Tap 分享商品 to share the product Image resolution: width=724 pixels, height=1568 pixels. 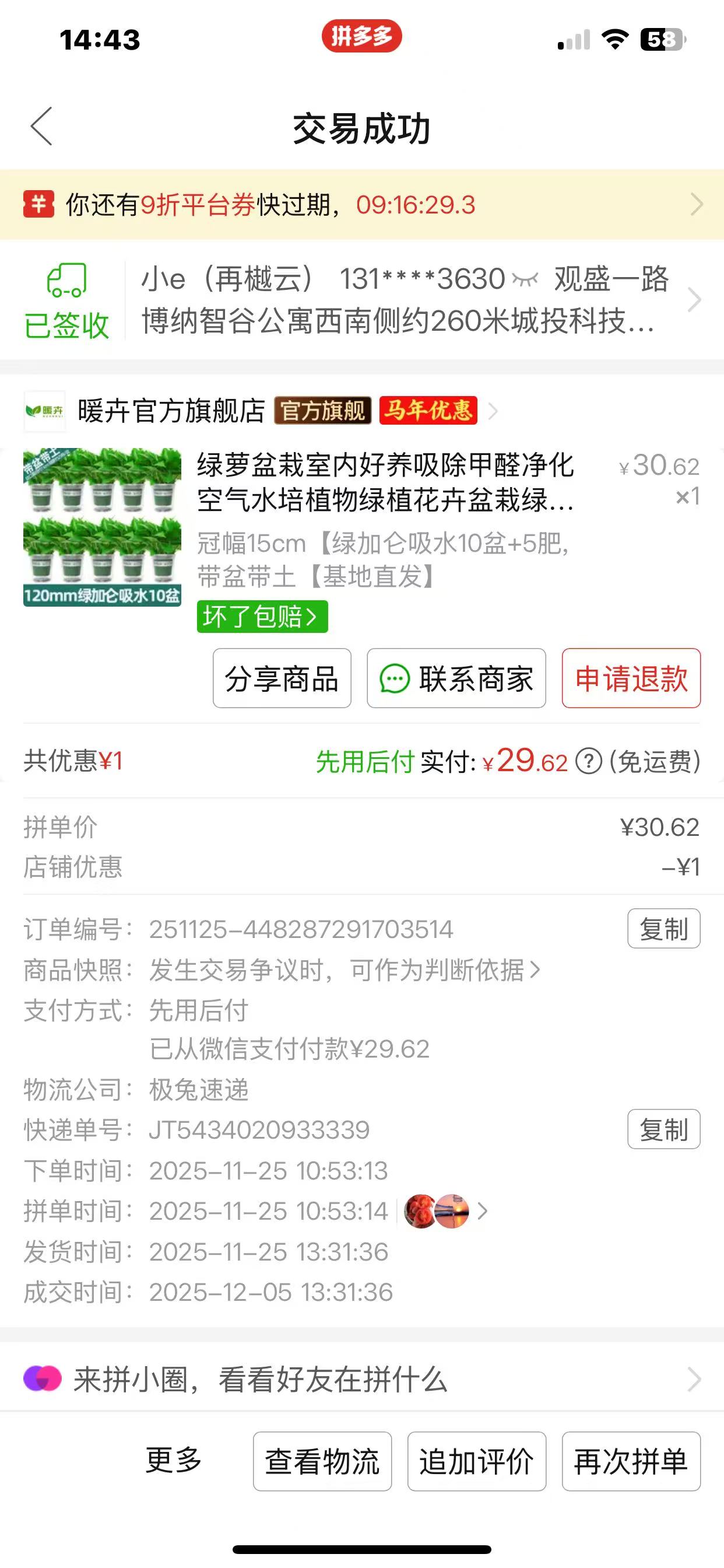(x=282, y=678)
